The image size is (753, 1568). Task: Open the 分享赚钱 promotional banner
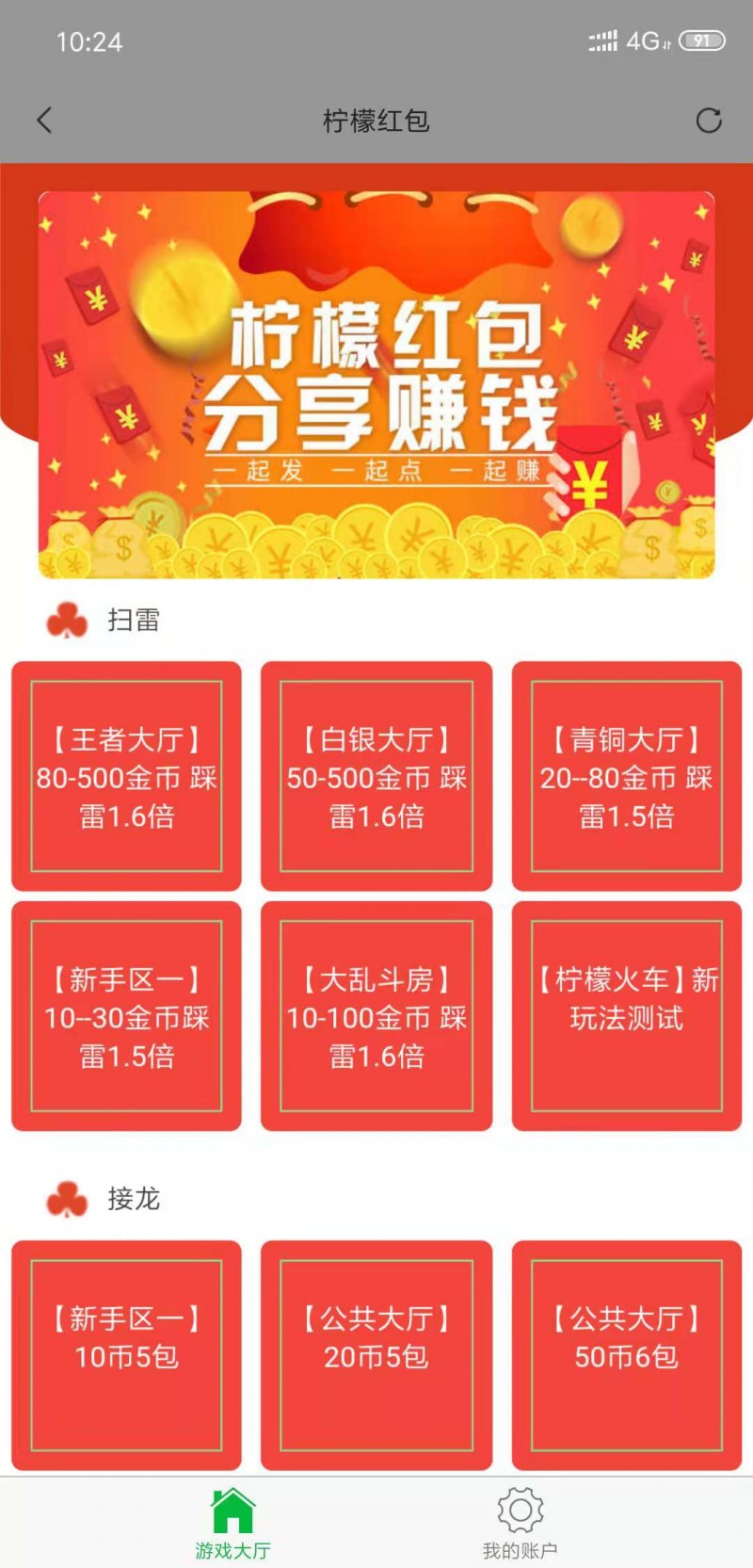[x=376, y=384]
